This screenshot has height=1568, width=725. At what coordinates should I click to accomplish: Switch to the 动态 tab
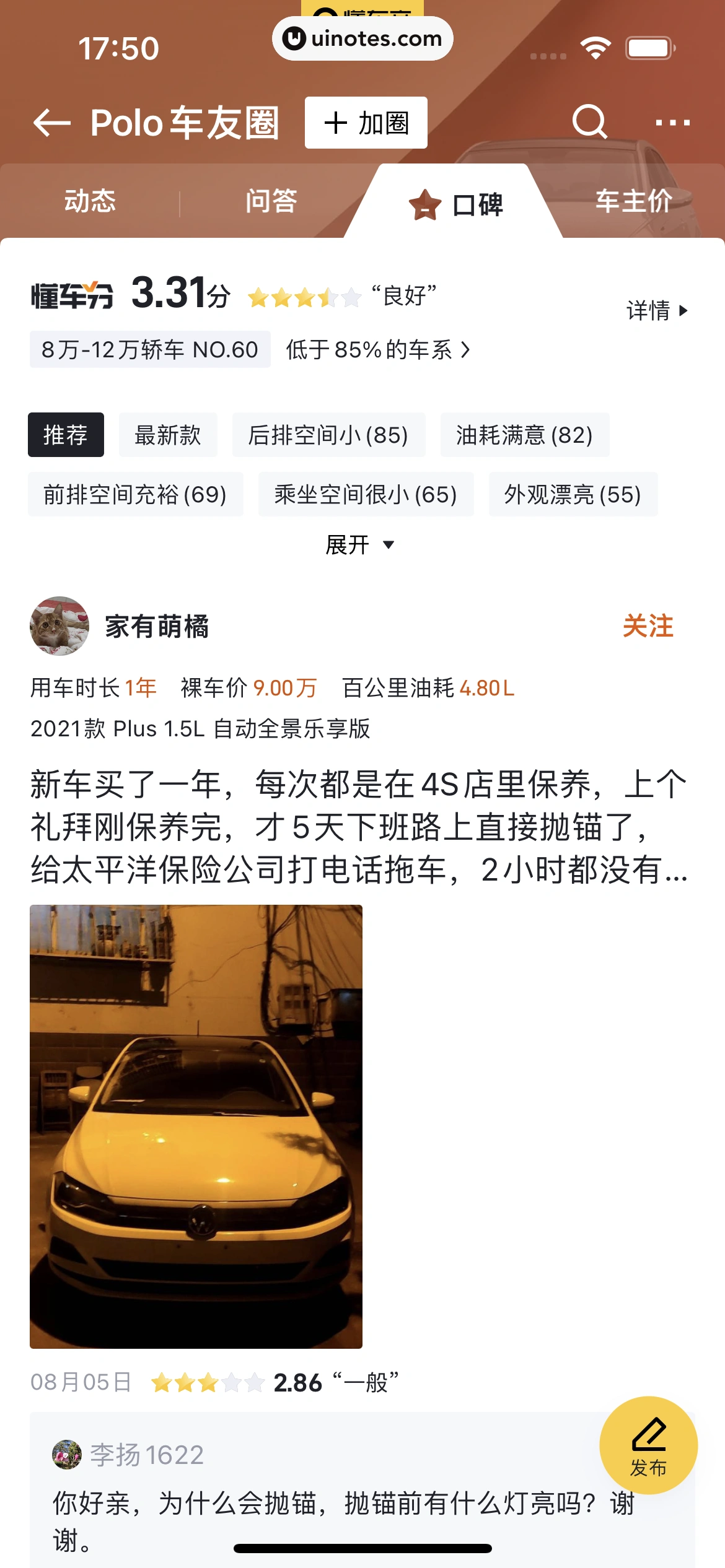click(x=90, y=201)
